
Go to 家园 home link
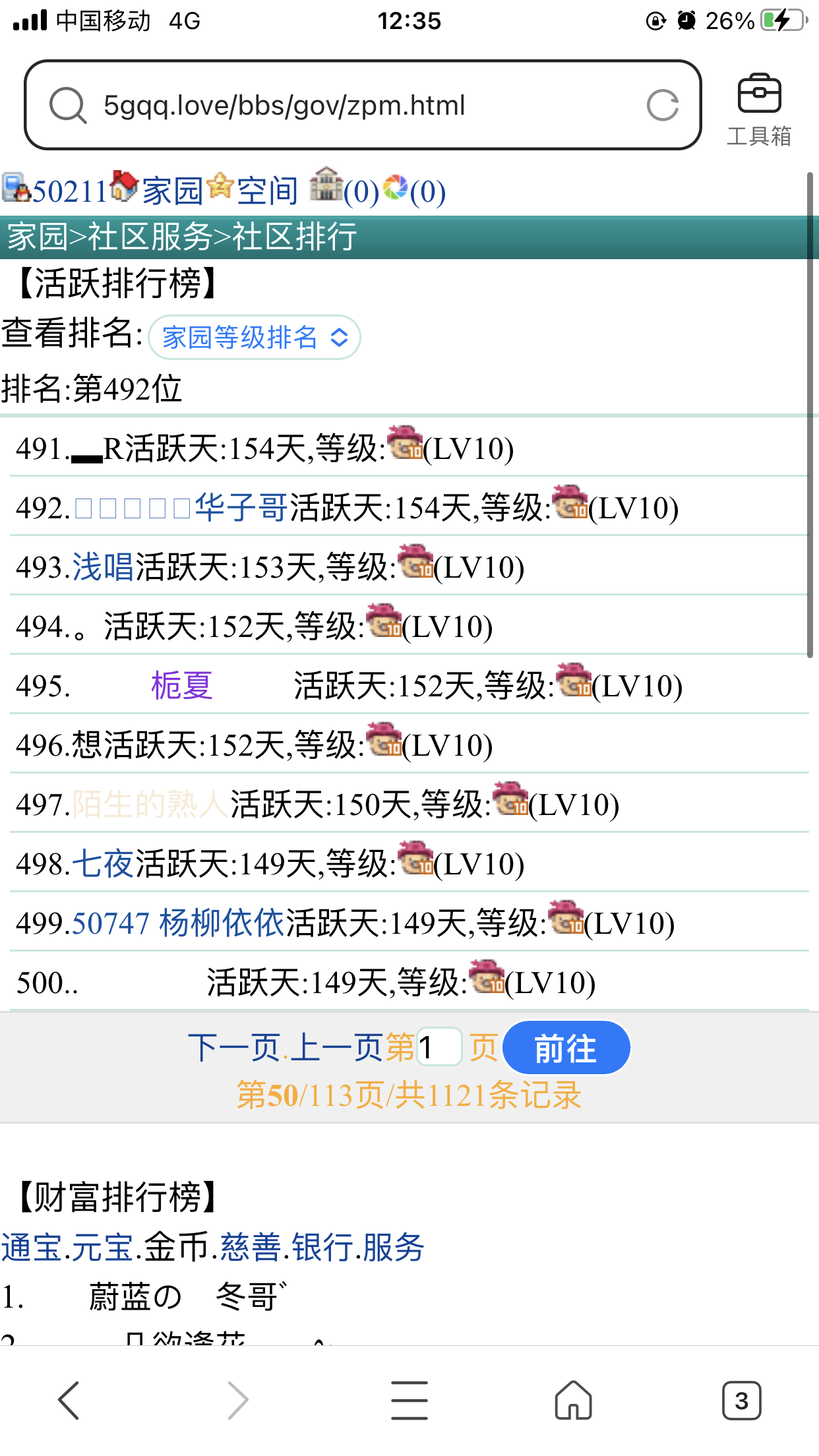(x=171, y=191)
